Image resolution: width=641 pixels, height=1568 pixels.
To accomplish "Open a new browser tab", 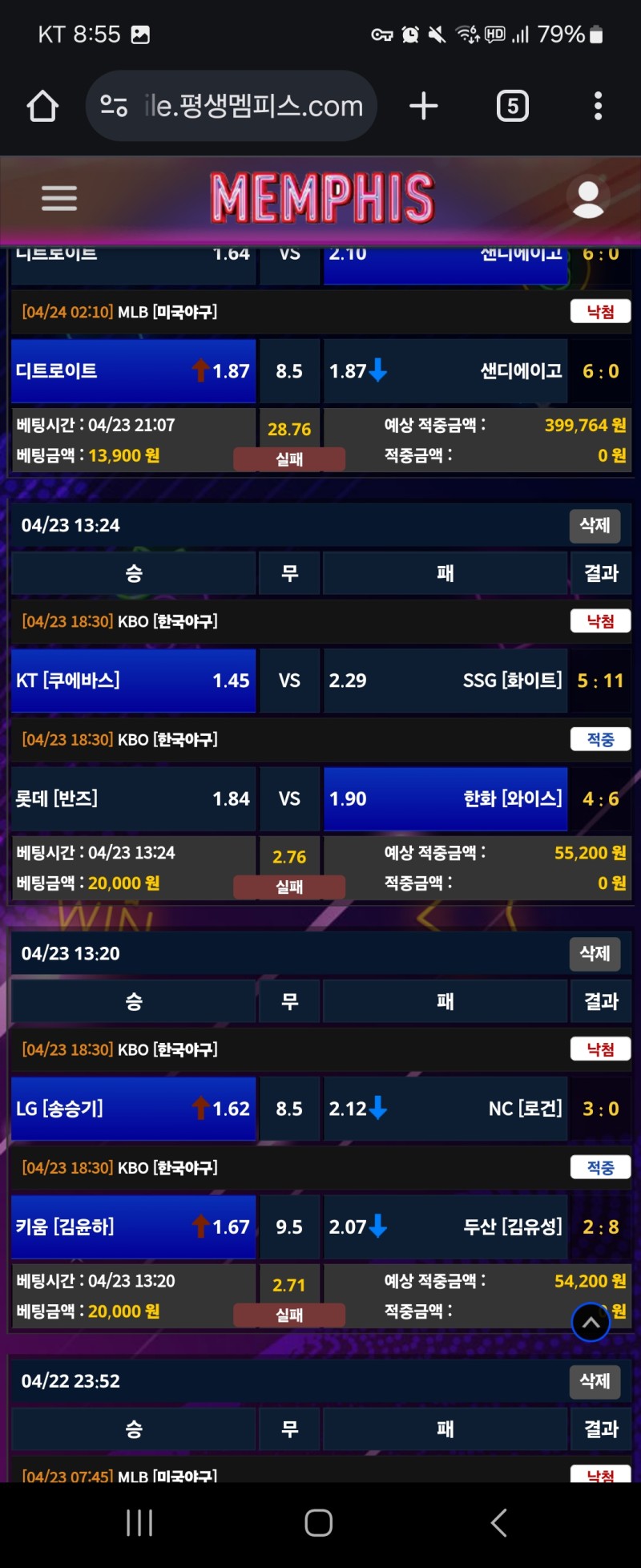I will tap(424, 106).
